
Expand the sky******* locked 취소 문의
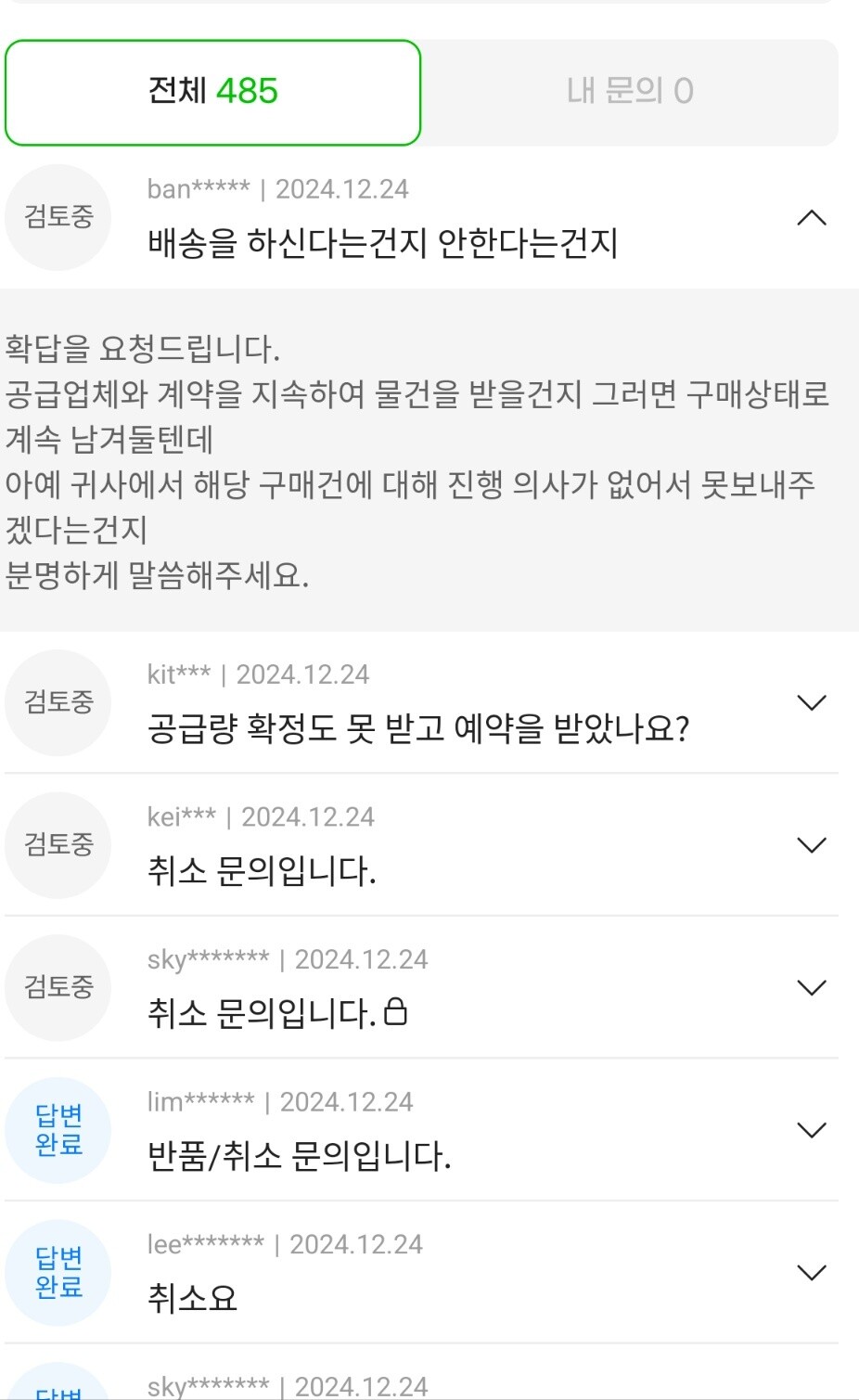813,986
